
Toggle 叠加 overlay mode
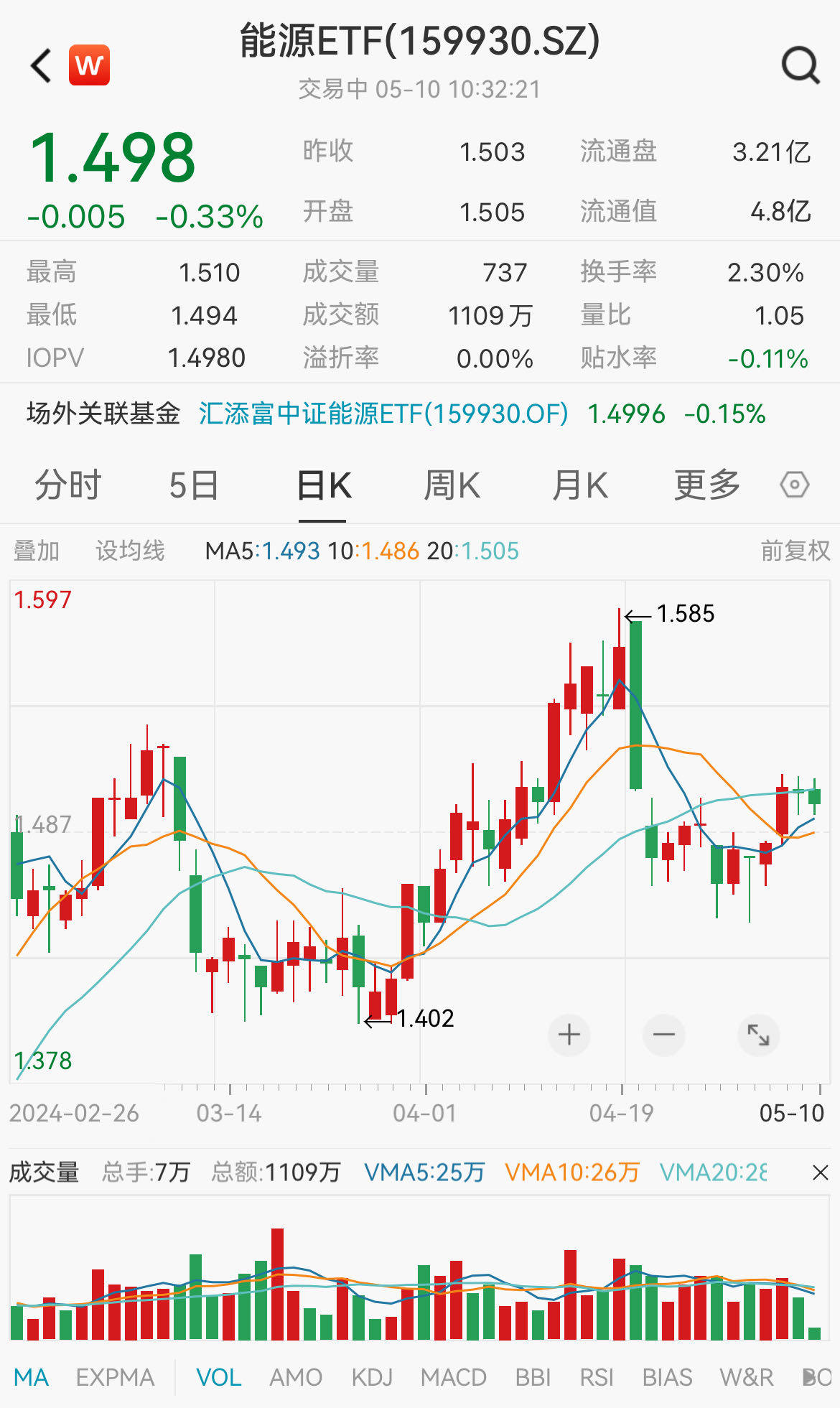pyautogui.click(x=37, y=549)
